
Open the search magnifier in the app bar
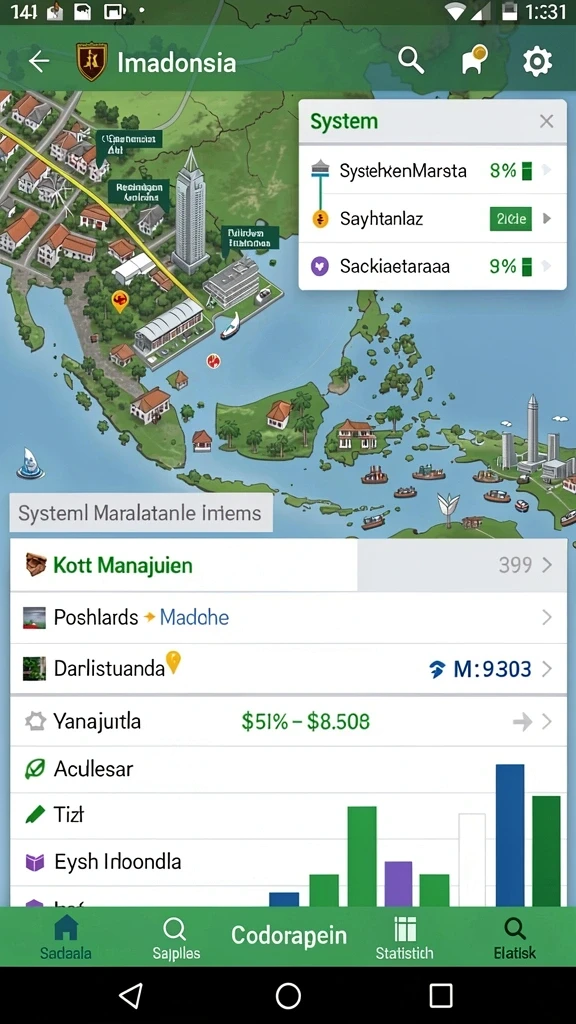pos(411,61)
